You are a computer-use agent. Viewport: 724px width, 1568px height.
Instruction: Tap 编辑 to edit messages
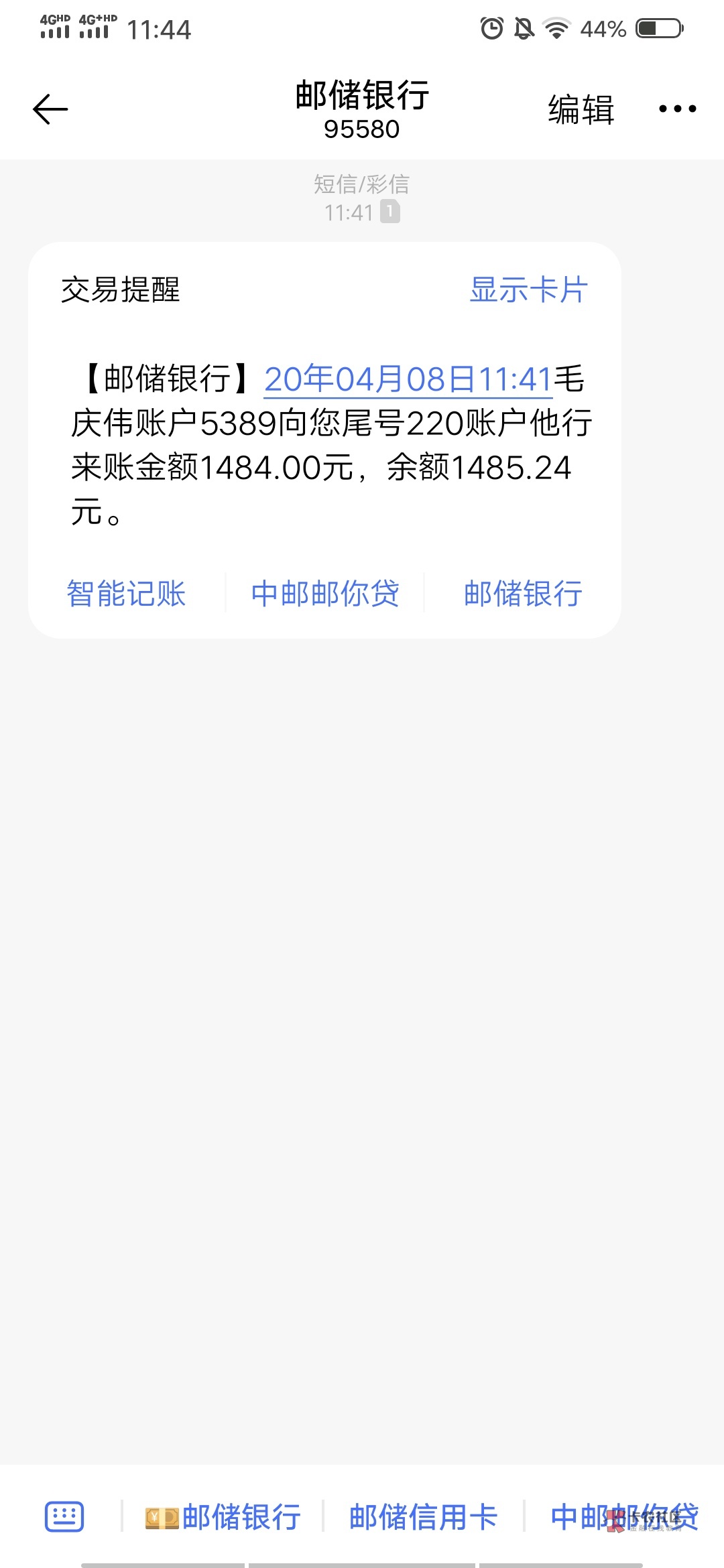[x=581, y=109]
